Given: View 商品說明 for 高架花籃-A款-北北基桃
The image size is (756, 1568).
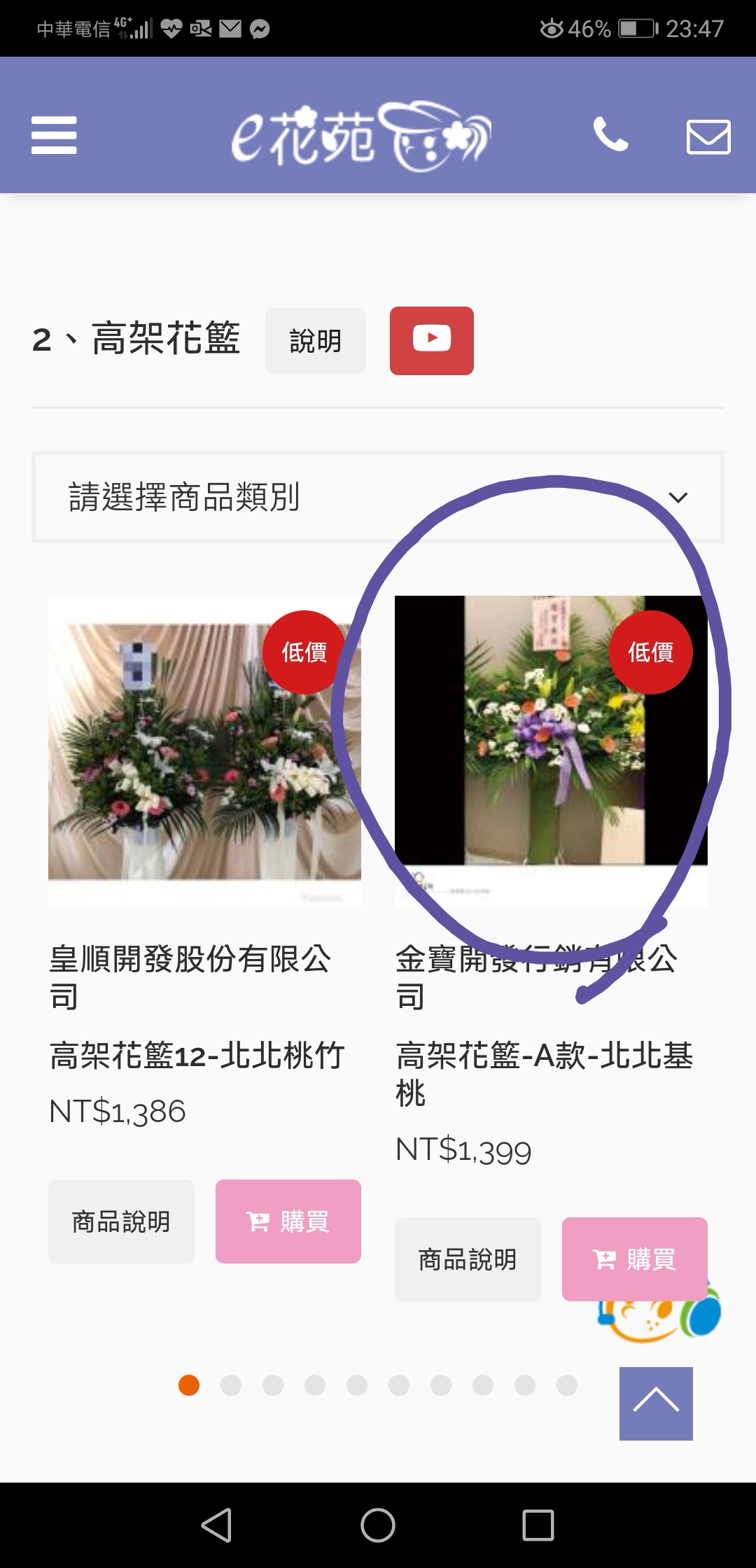Looking at the screenshot, I should point(468,1259).
